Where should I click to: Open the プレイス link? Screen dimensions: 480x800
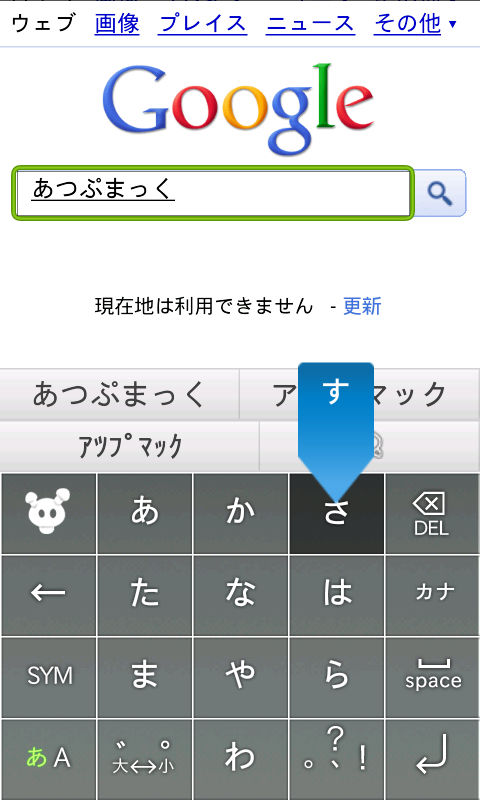(x=203, y=24)
